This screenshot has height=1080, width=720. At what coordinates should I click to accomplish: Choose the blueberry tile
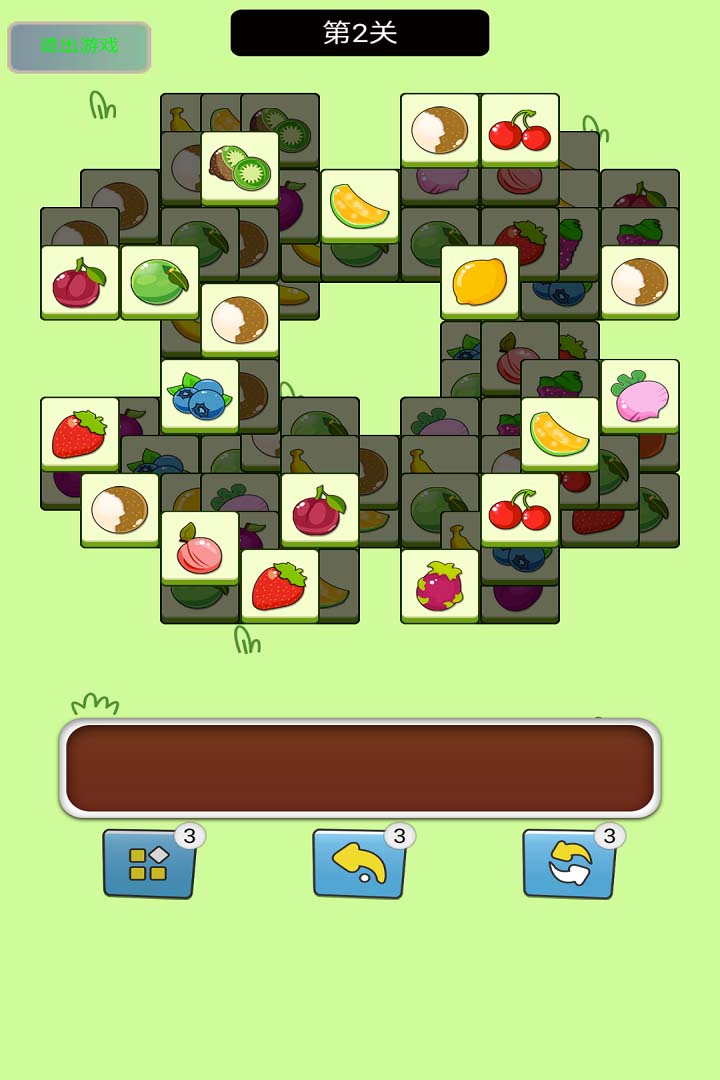200,396
